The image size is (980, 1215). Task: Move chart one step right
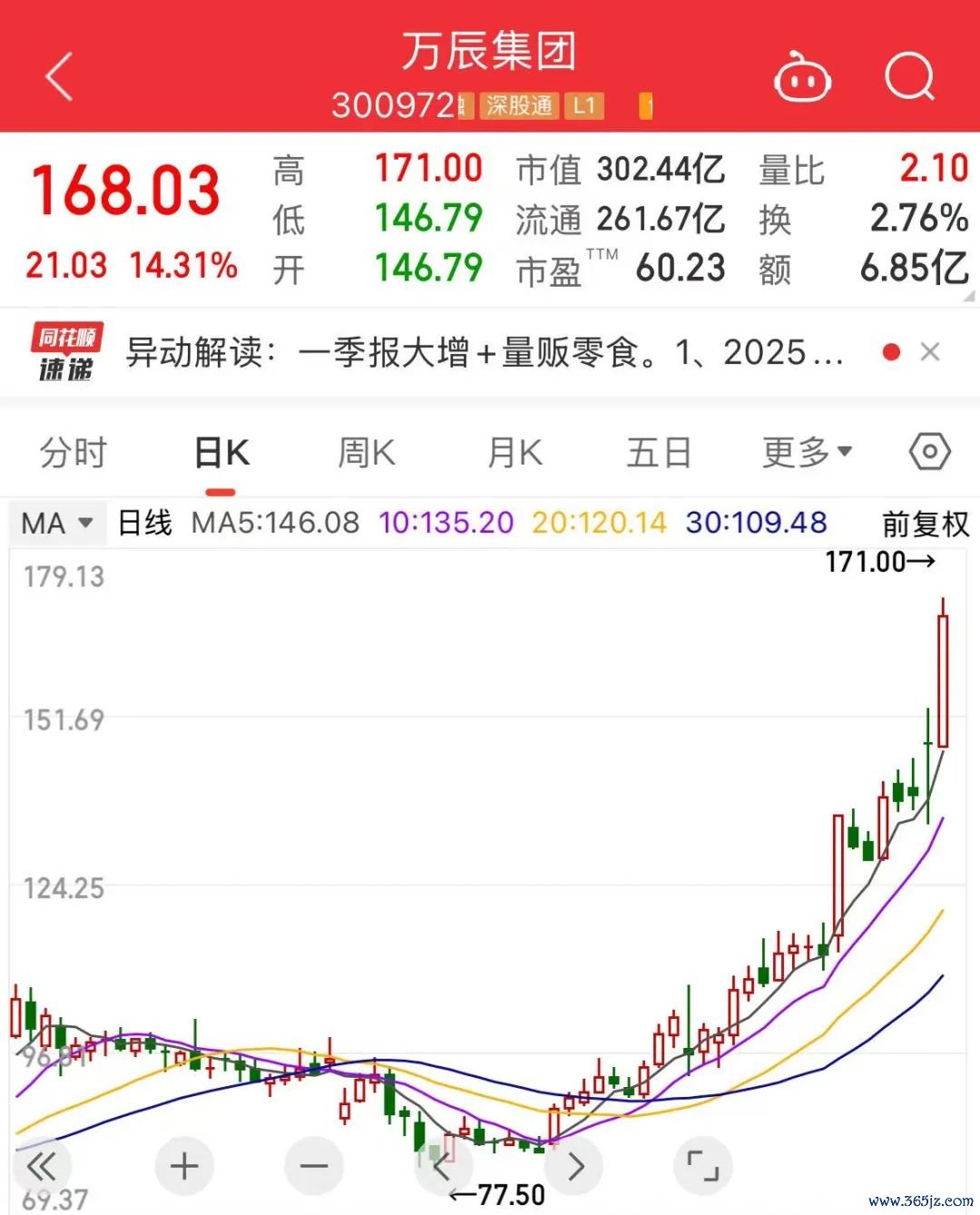(x=574, y=1166)
